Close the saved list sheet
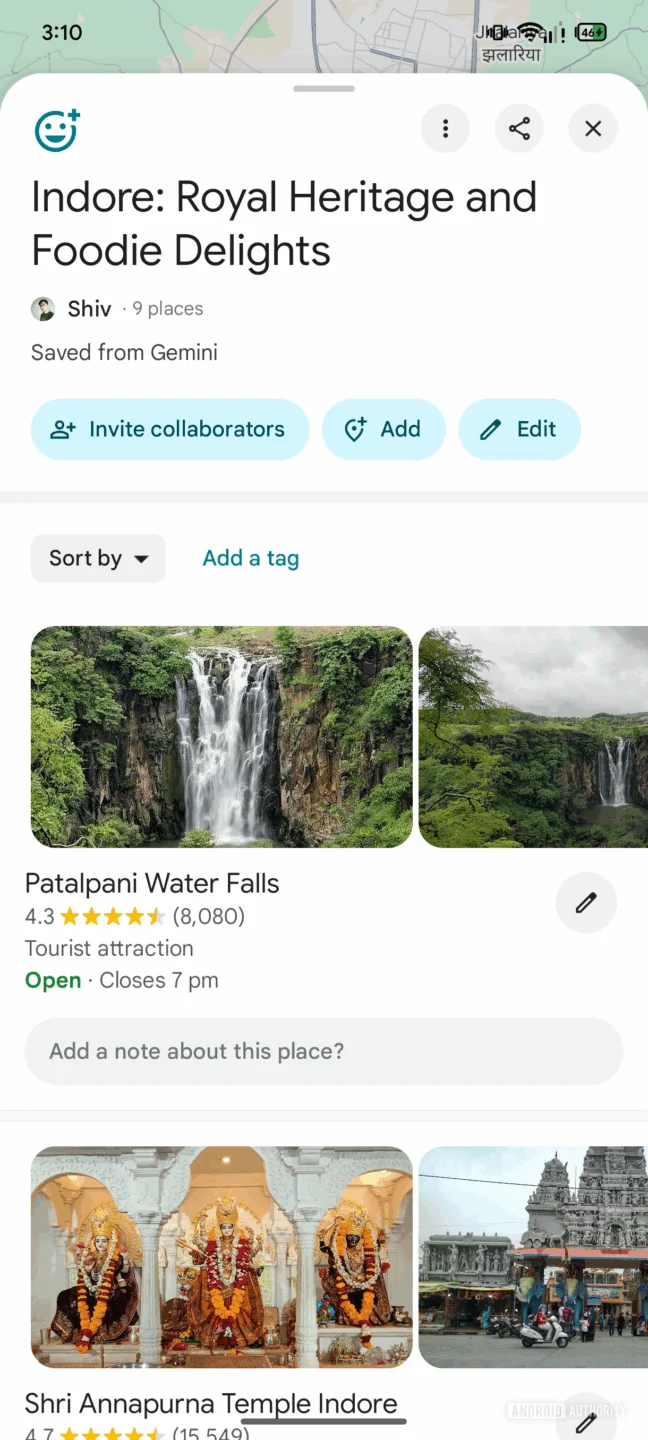Image resolution: width=648 pixels, height=1440 pixels. pyautogui.click(x=593, y=129)
